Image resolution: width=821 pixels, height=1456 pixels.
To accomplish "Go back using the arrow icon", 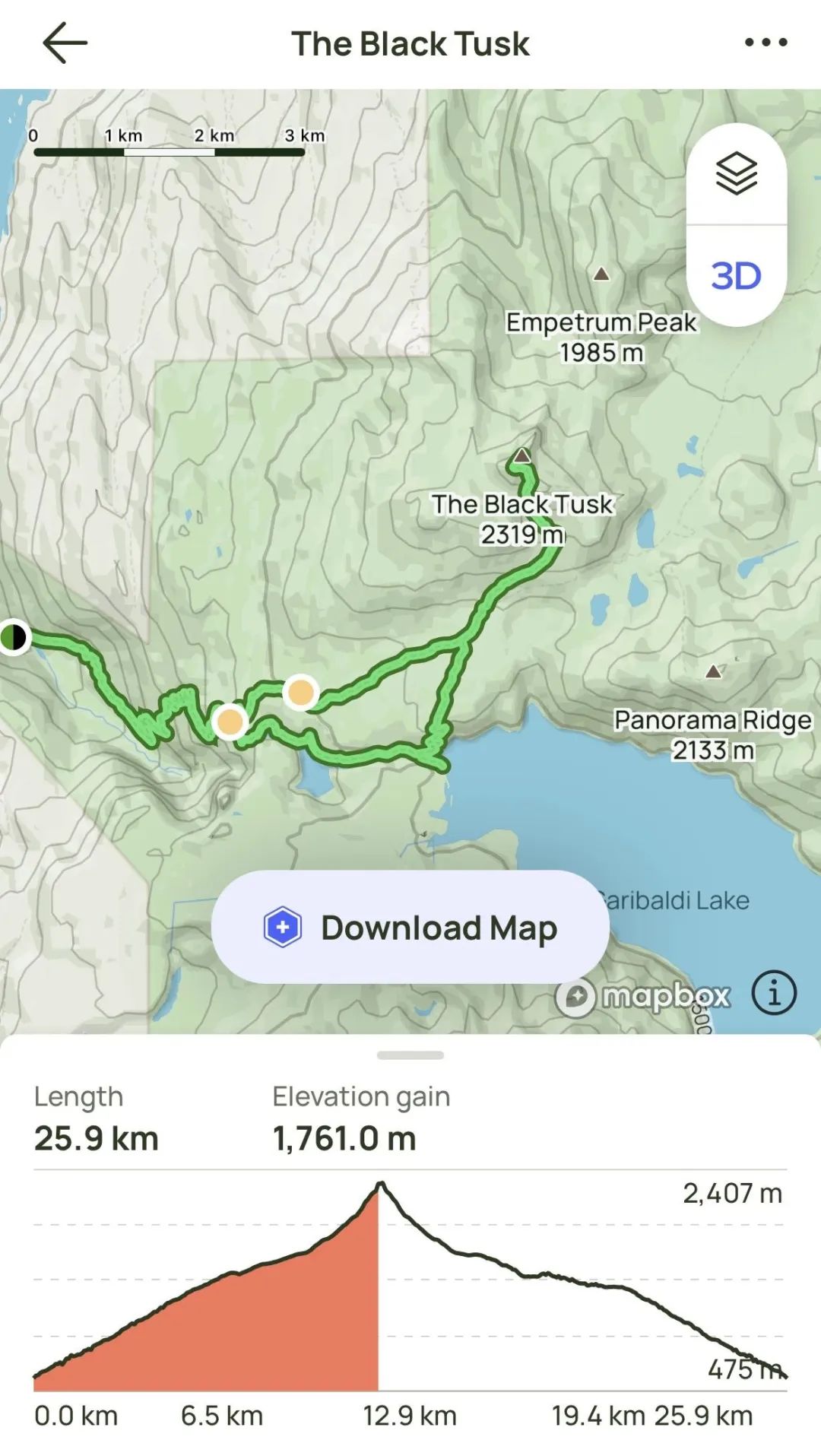I will [x=65, y=43].
